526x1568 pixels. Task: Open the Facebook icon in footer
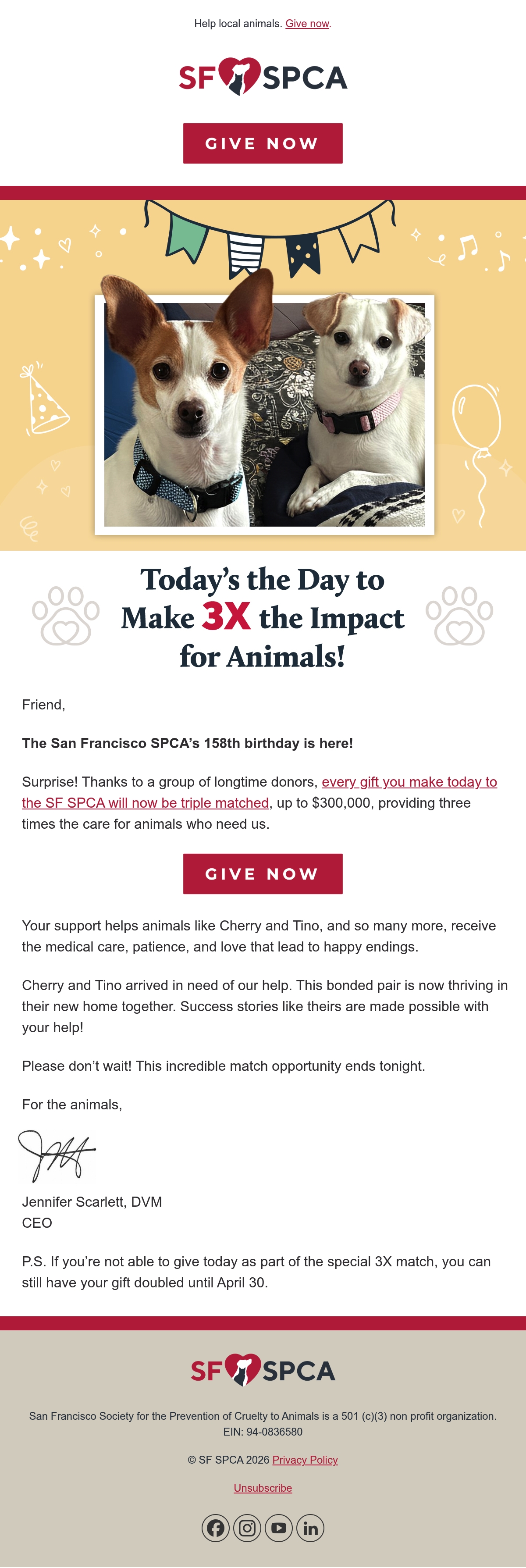216,1528
